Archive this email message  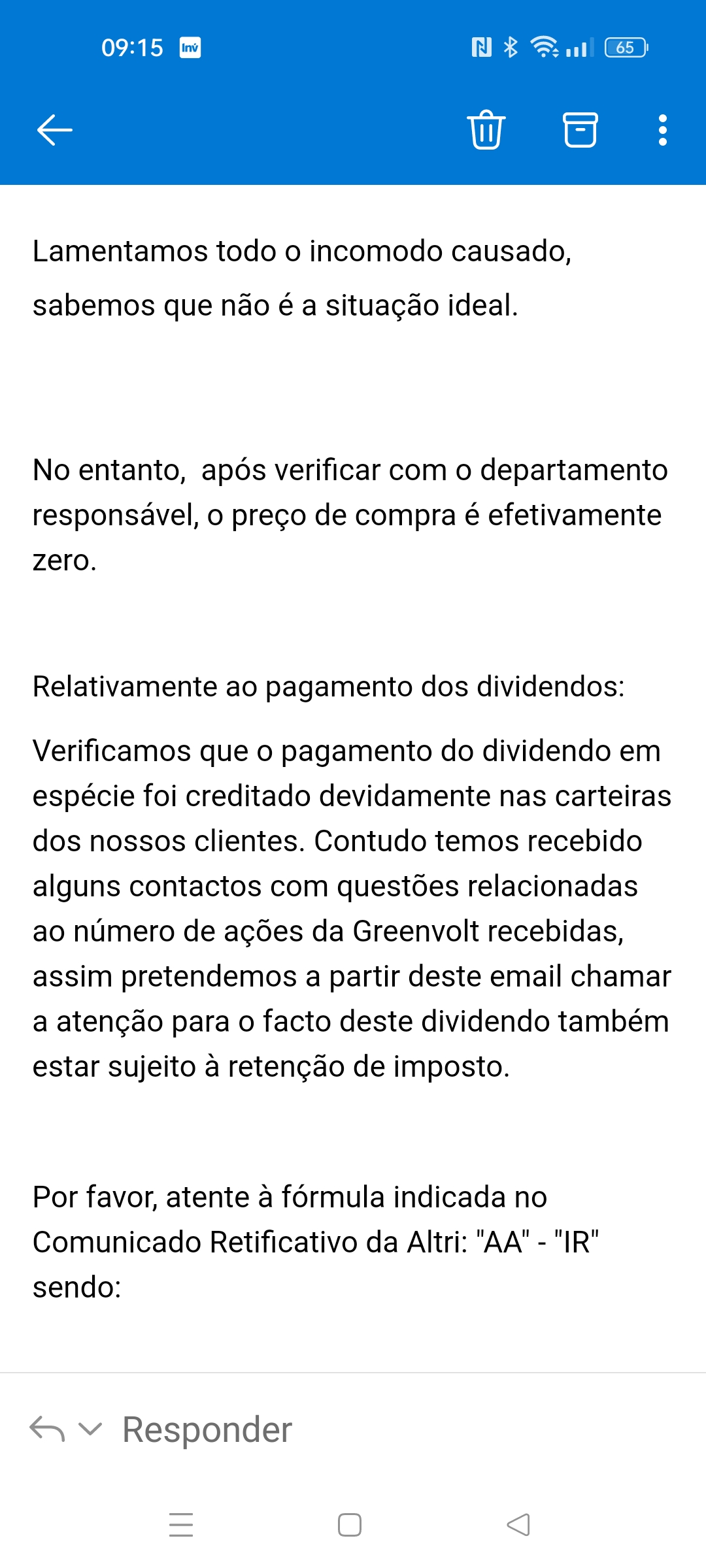tap(580, 130)
